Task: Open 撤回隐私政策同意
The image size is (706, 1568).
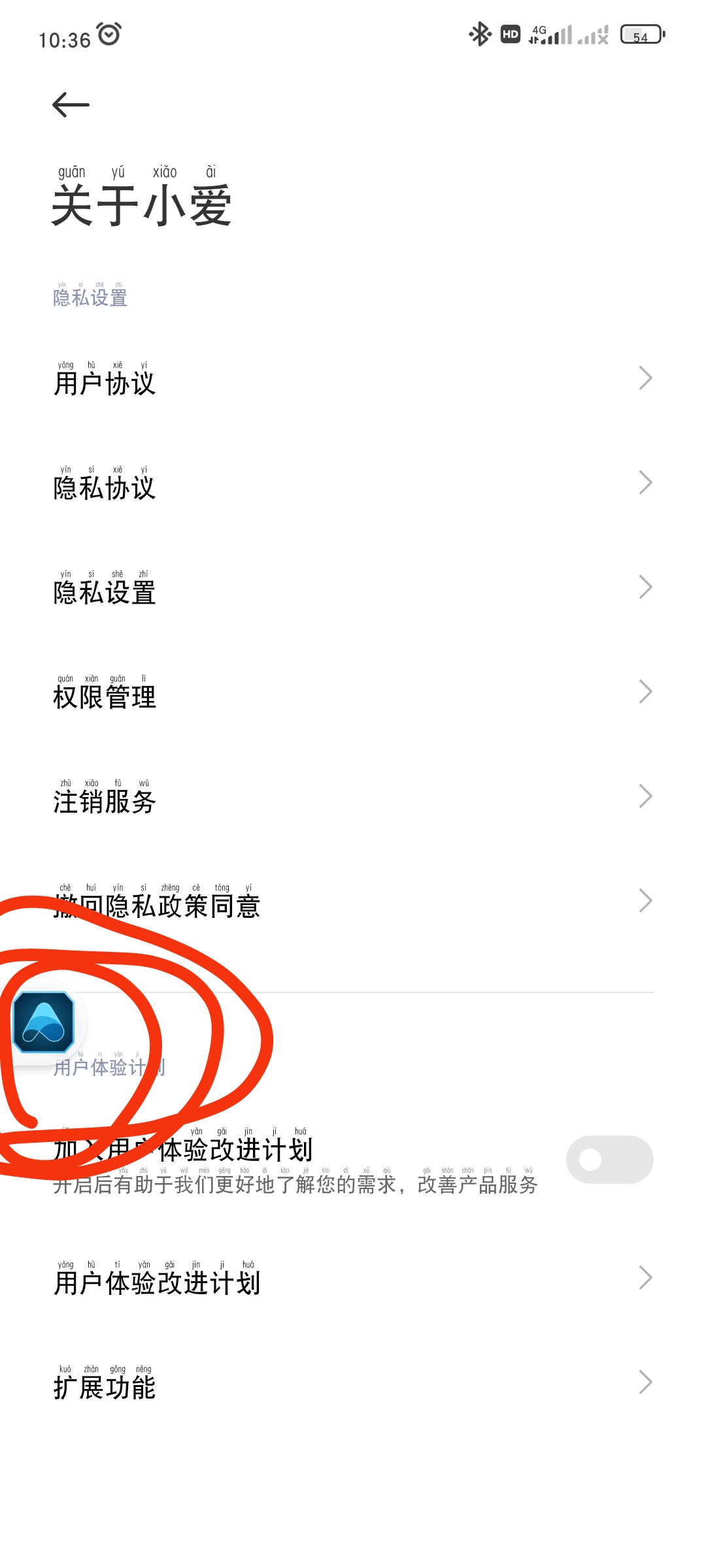Action: [353, 901]
